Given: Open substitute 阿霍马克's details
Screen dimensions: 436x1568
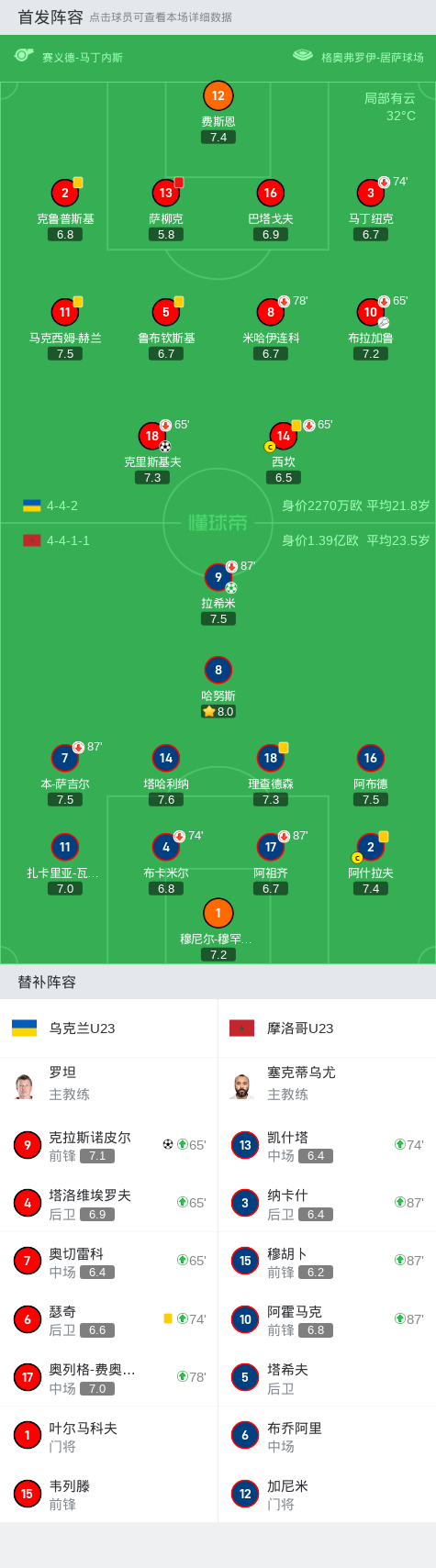Looking at the screenshot, I should 327,1319.
